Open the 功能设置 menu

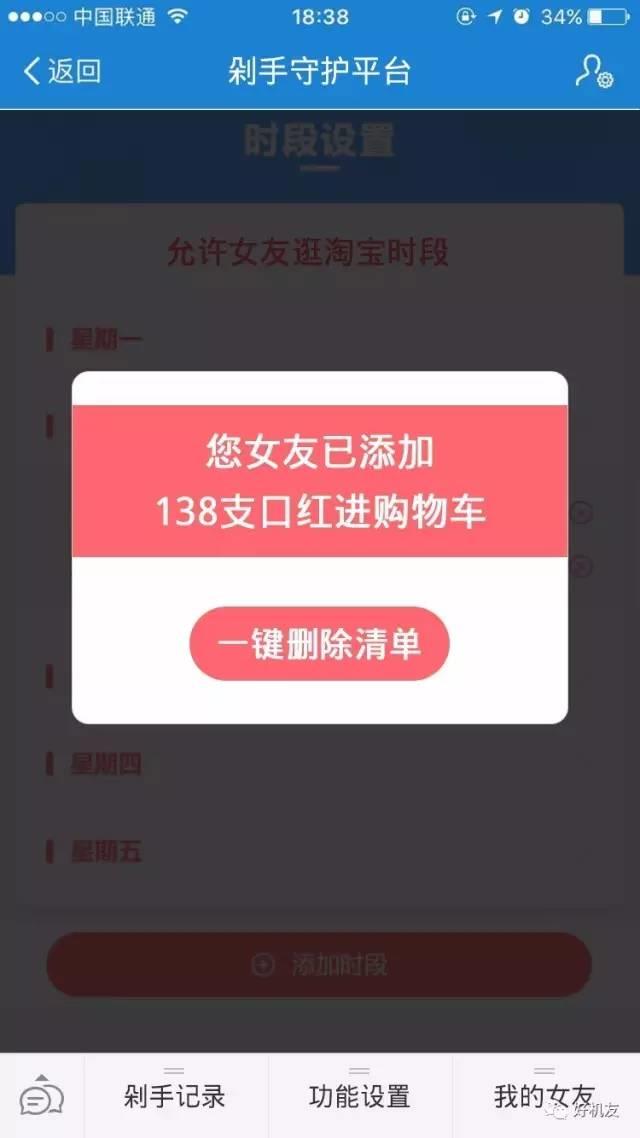[x=360, y=1096]
